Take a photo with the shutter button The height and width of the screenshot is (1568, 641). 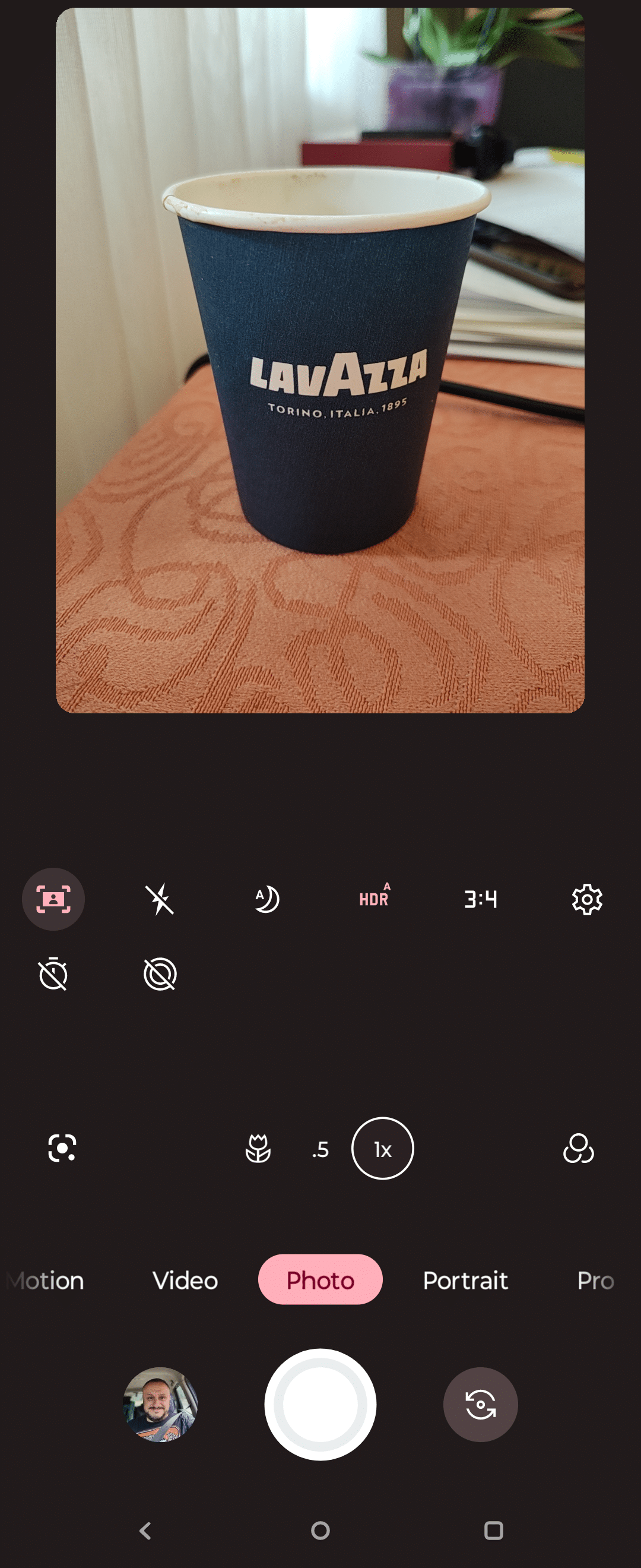click(320, 1404)
